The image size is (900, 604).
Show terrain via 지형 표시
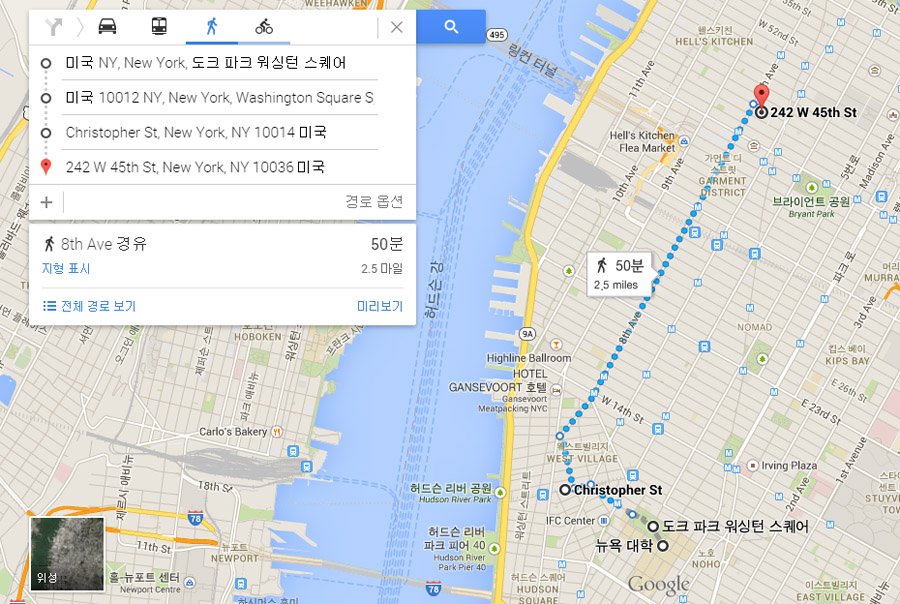66,269
